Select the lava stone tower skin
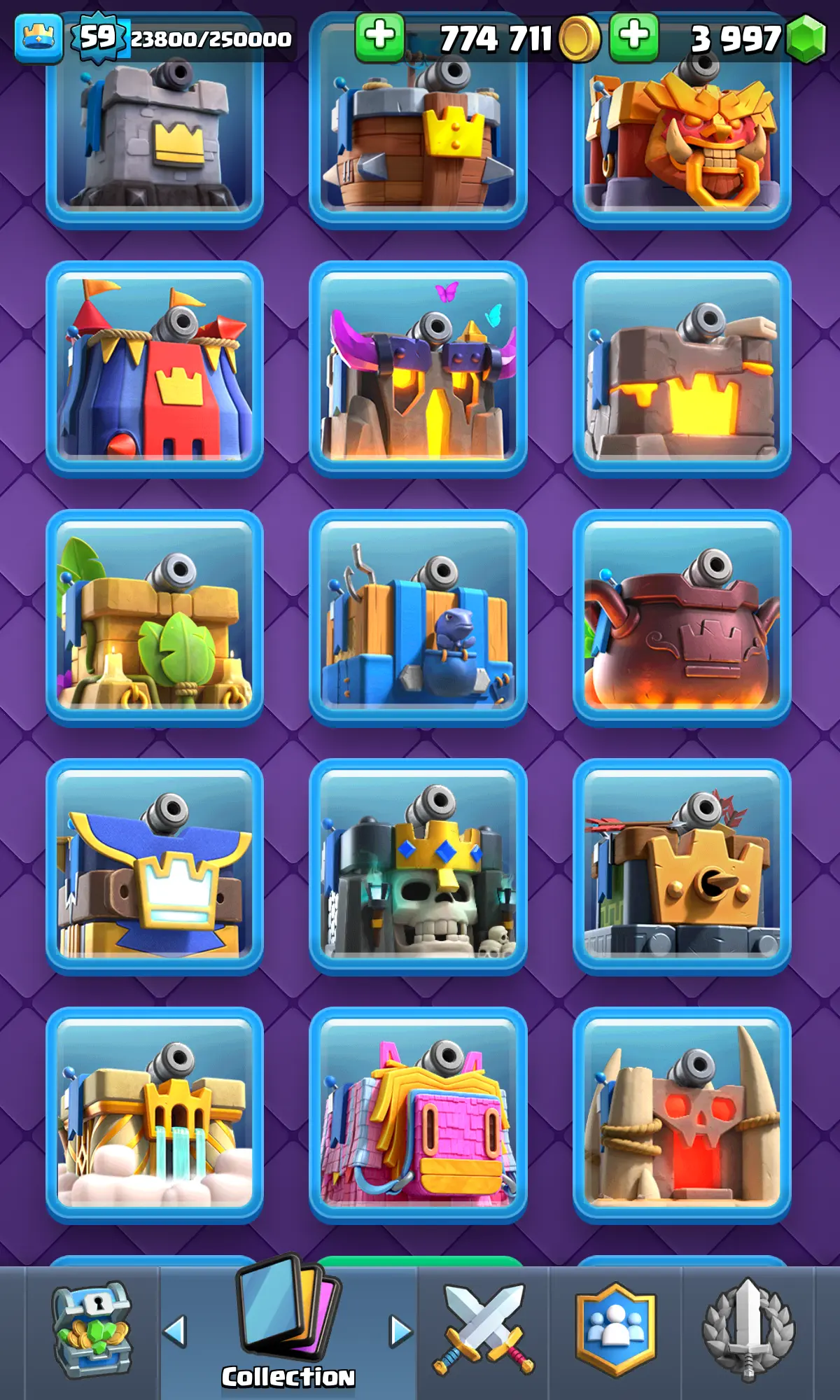840x1400 pixels. tap(682, 370)
